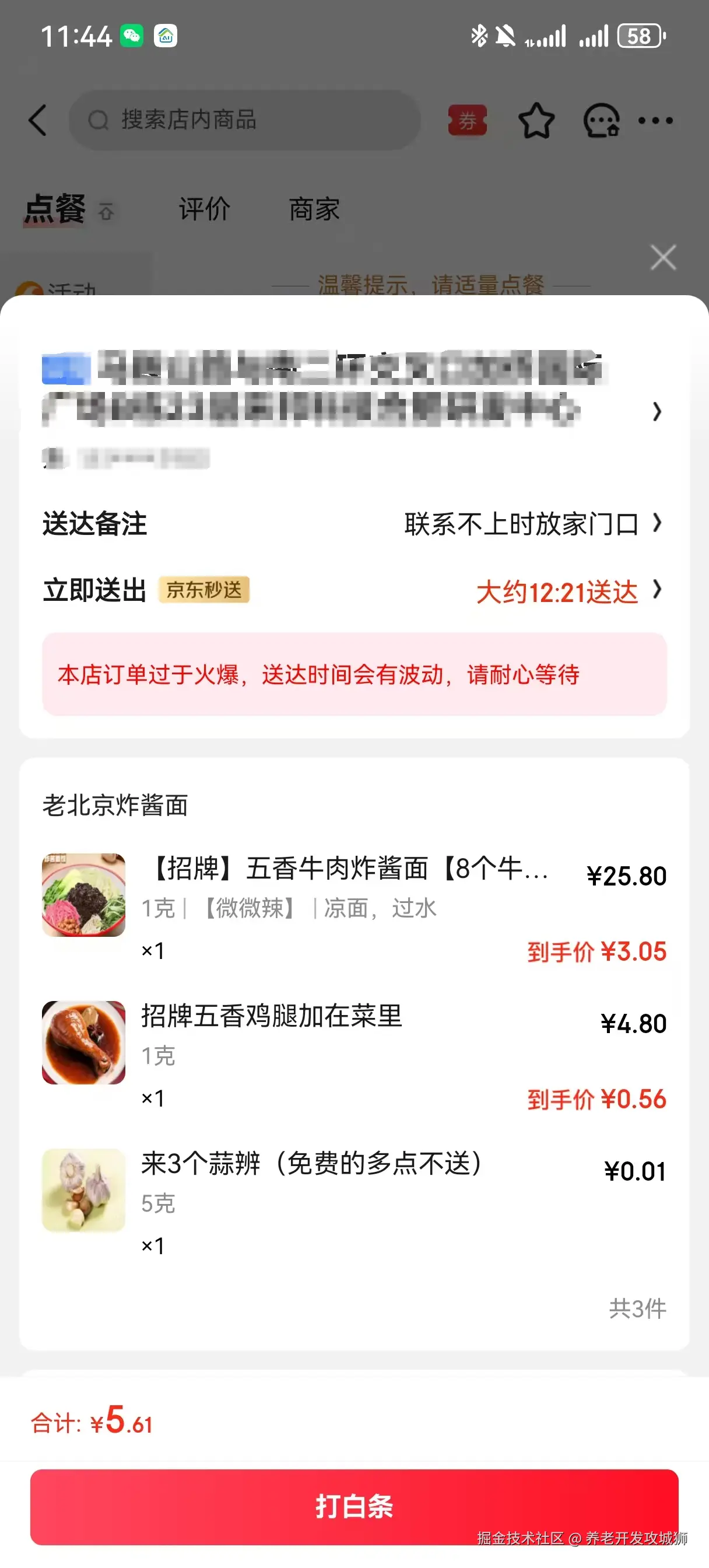Expand the delivery address details
709x1568 pixels.
click(x=657, y=411)
